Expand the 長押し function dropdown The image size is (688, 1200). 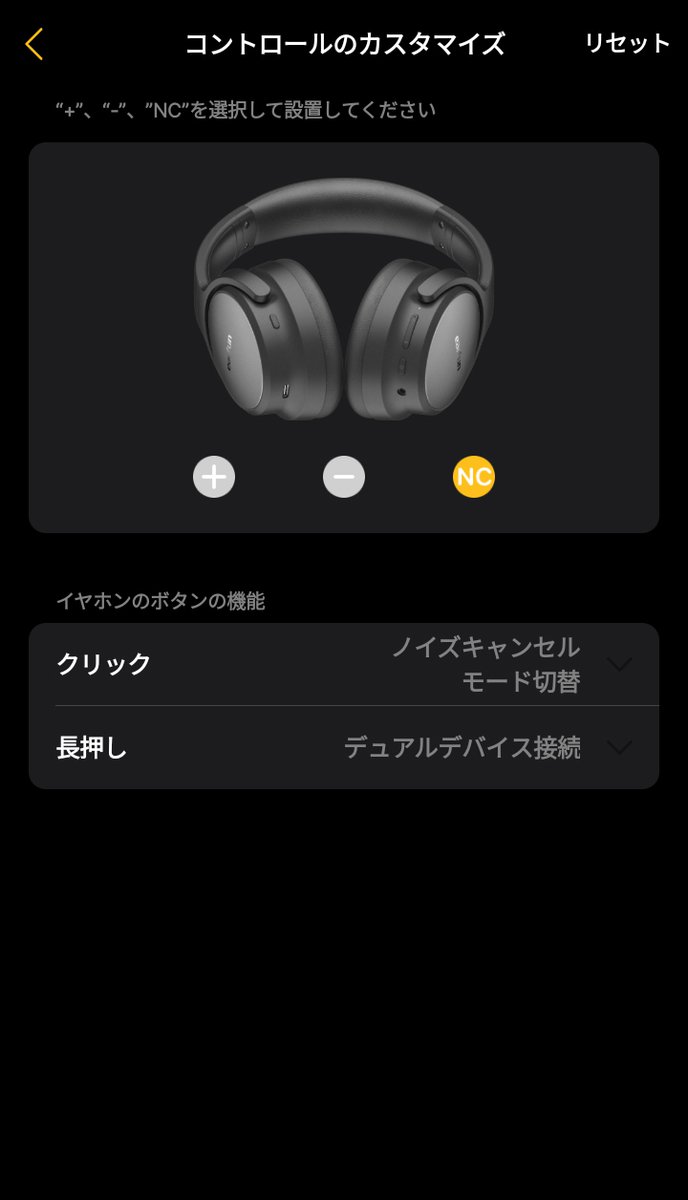coord(619,747)
